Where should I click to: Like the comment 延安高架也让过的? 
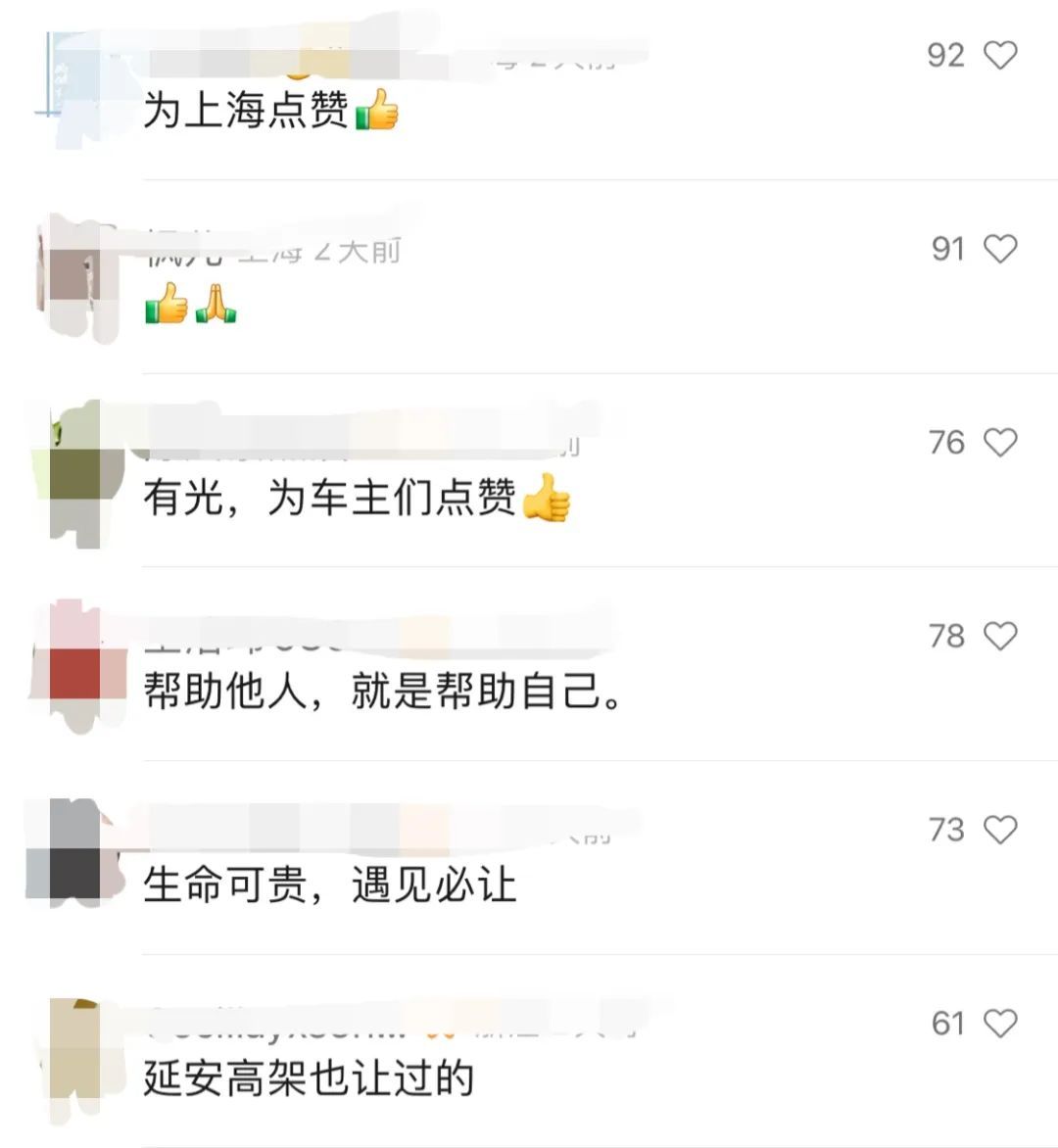[1000, 1025]
